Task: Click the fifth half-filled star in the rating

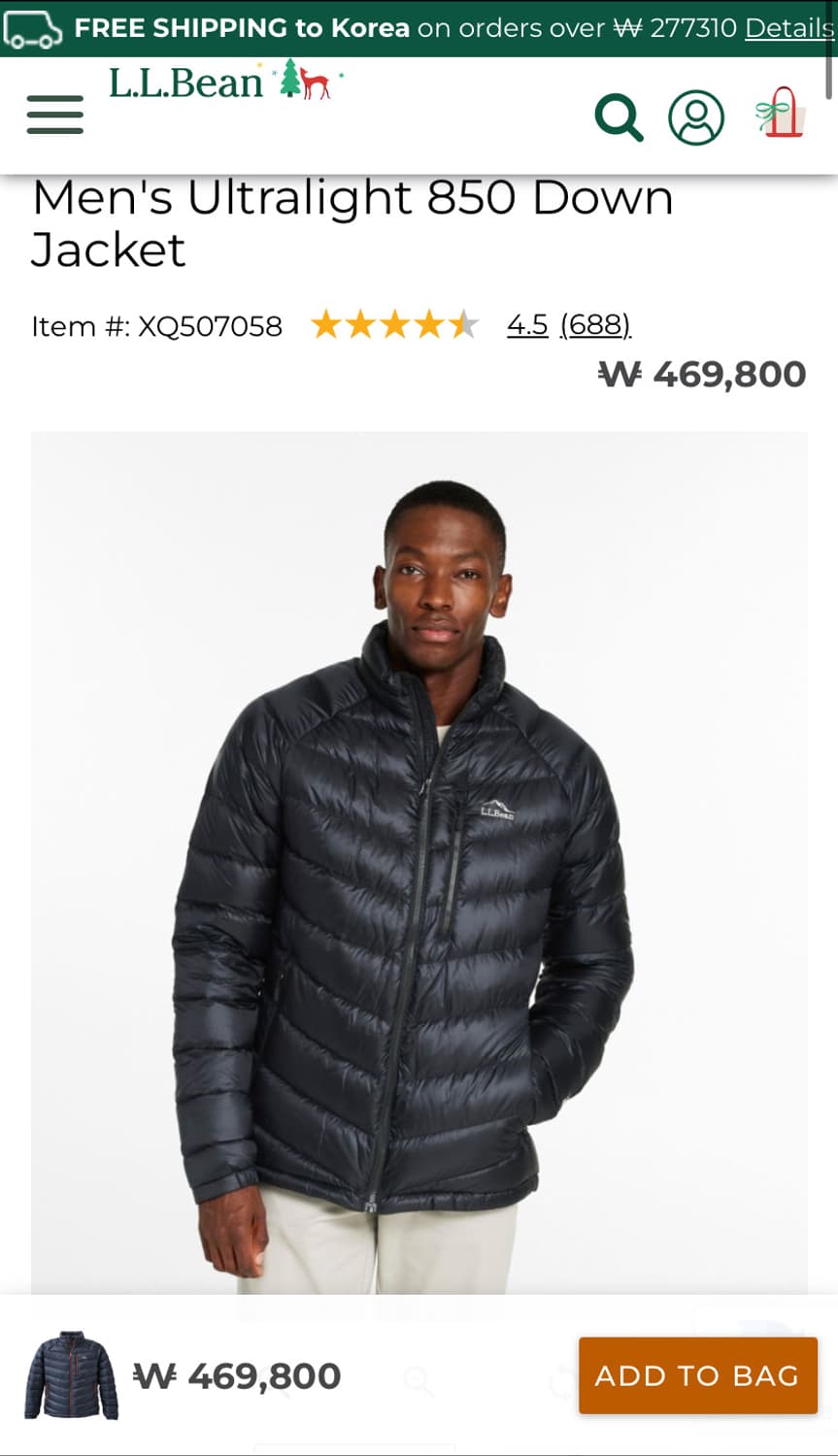Action: pyautogui.click(x=463, y=323)
